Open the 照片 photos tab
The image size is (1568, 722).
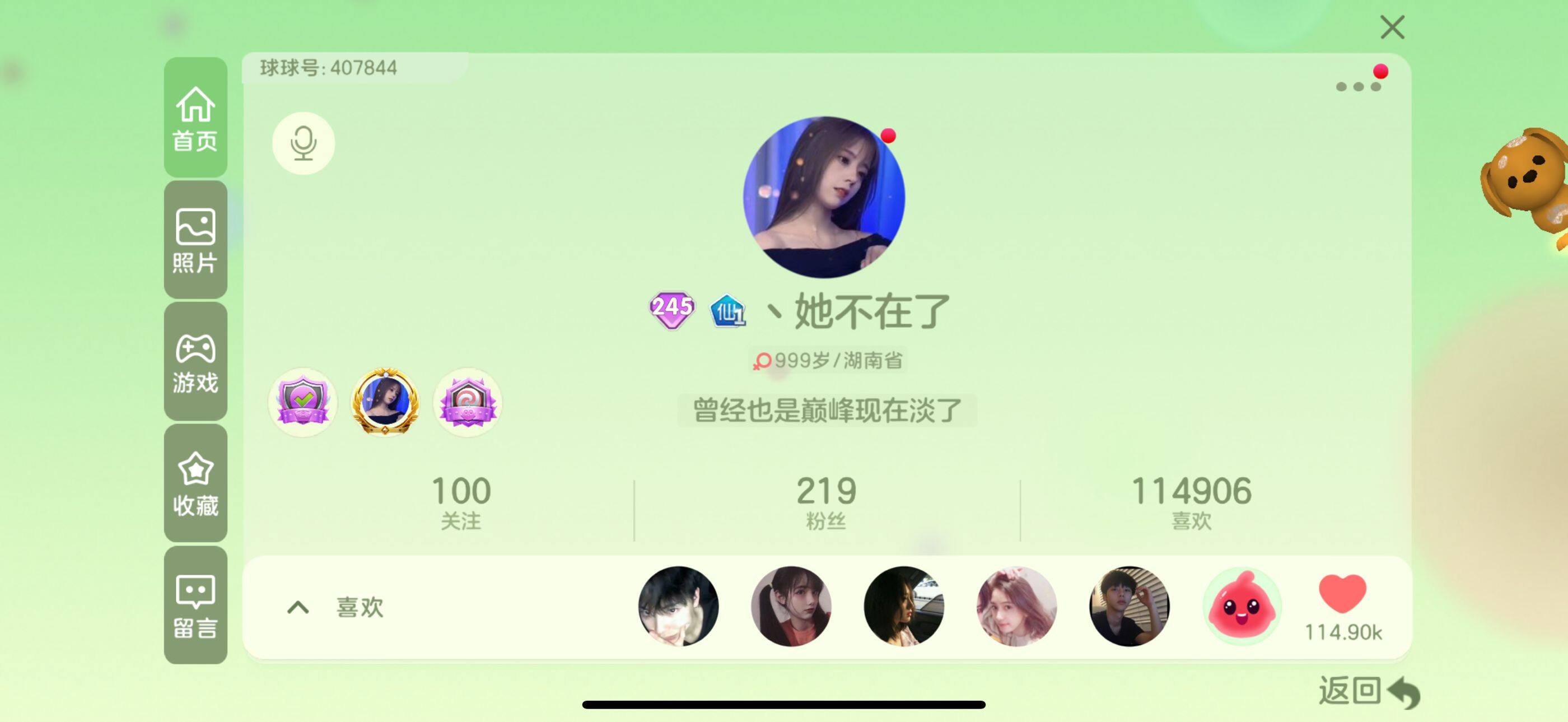[x=195, y=240]
